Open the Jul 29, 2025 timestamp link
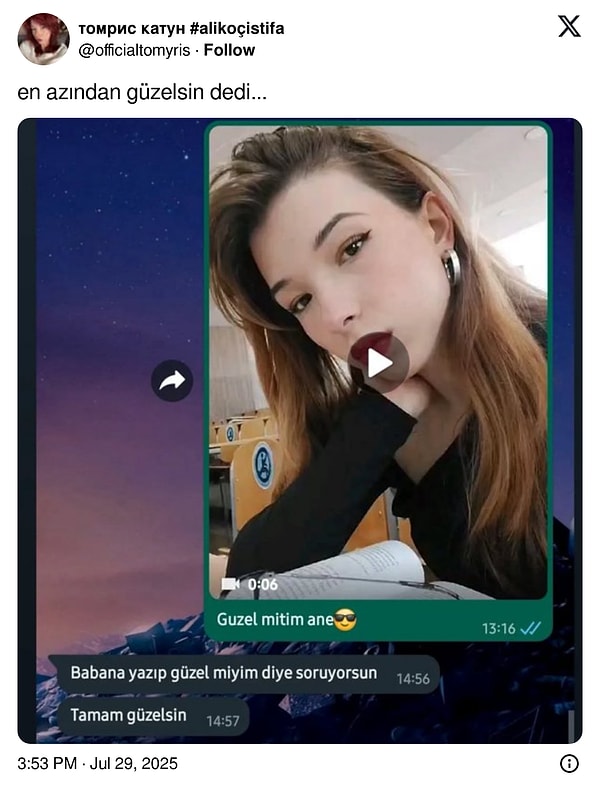600x794 pixels. 98,763
